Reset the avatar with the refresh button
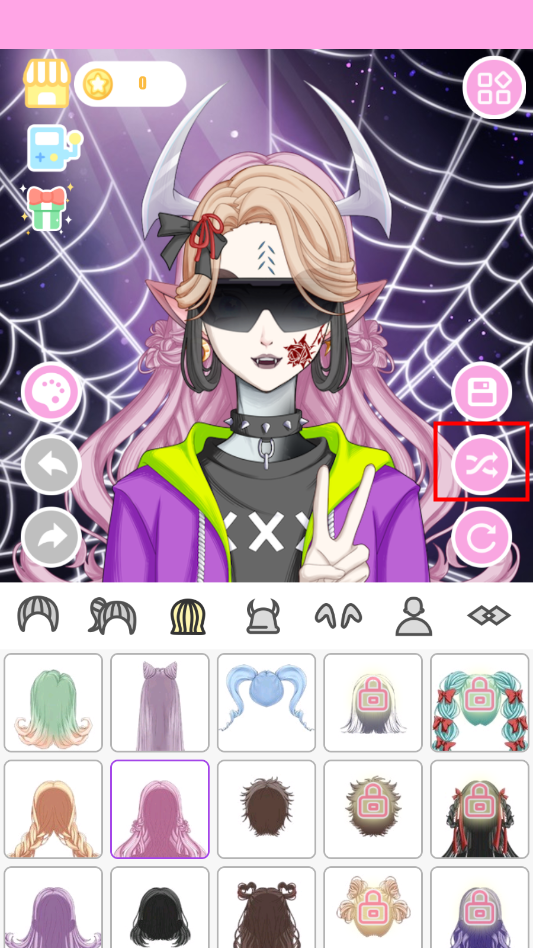This screenshot has width=533, height=948. pyautogui.click(x=482, y=537)
